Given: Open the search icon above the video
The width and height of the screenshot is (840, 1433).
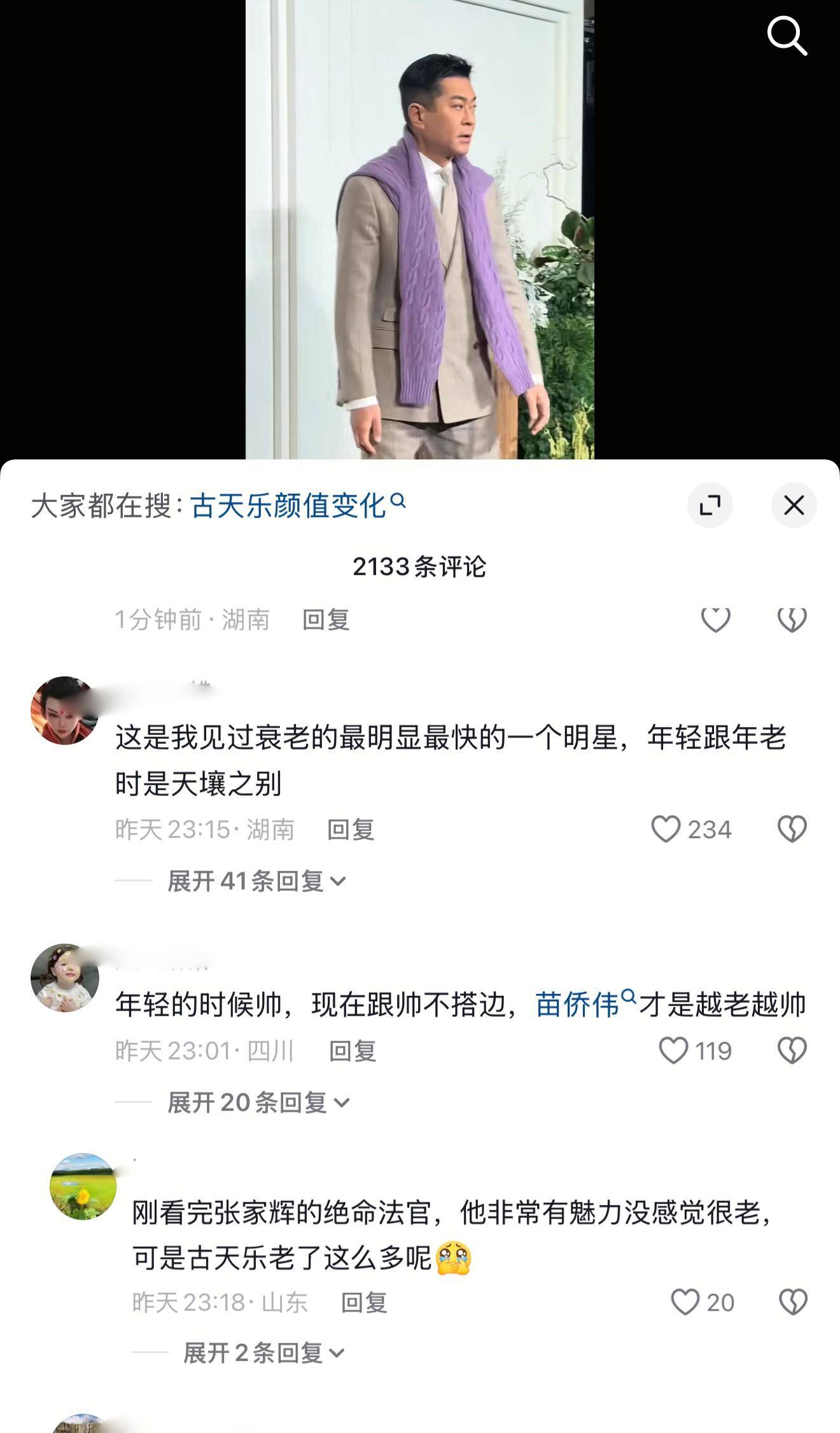Looking at the screenshot, I should 787,36.
